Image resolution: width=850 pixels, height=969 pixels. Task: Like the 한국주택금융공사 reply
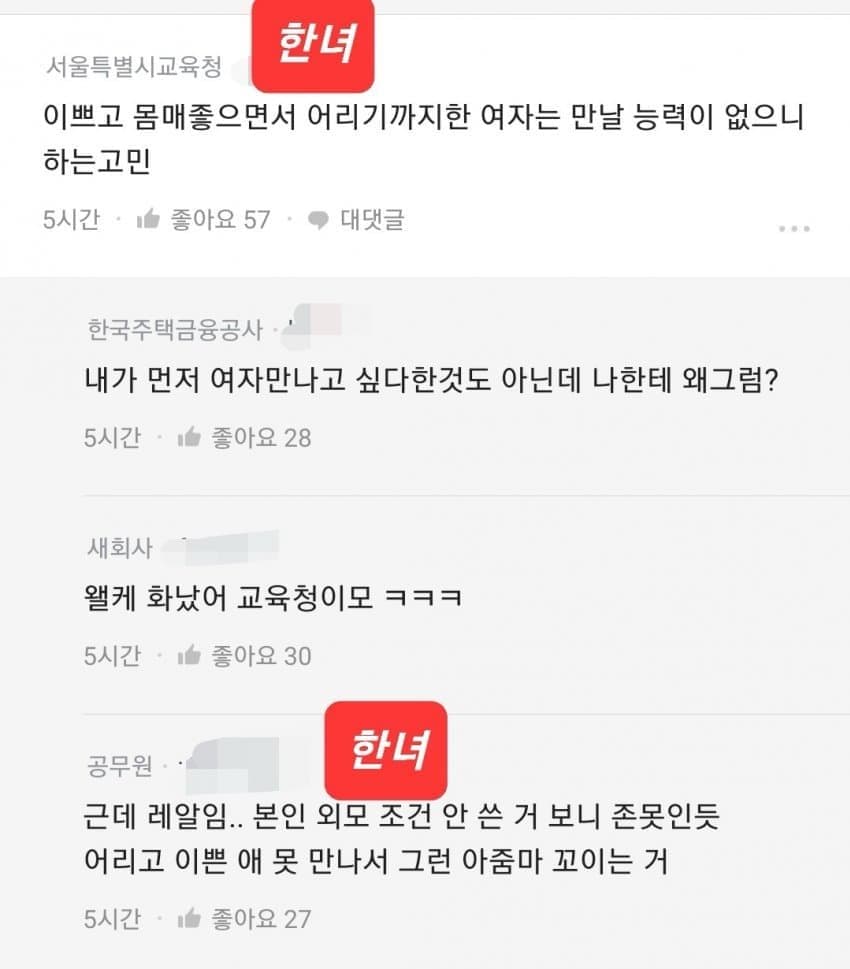point(190,438)
